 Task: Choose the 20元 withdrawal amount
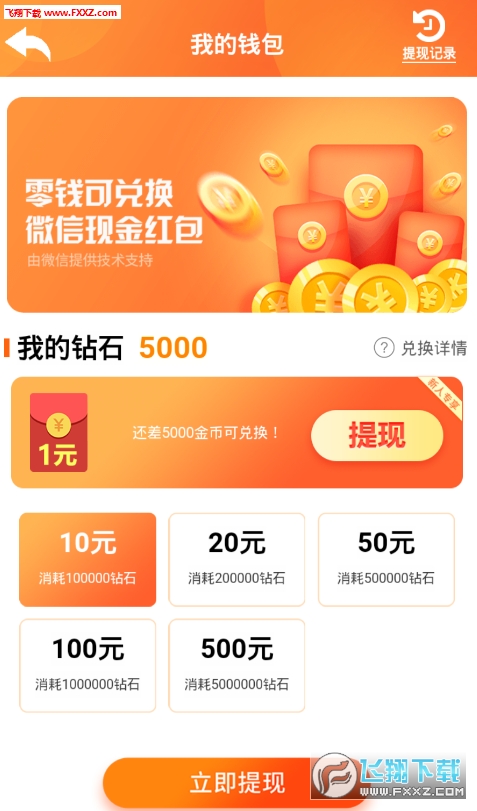tap(237, 559)
